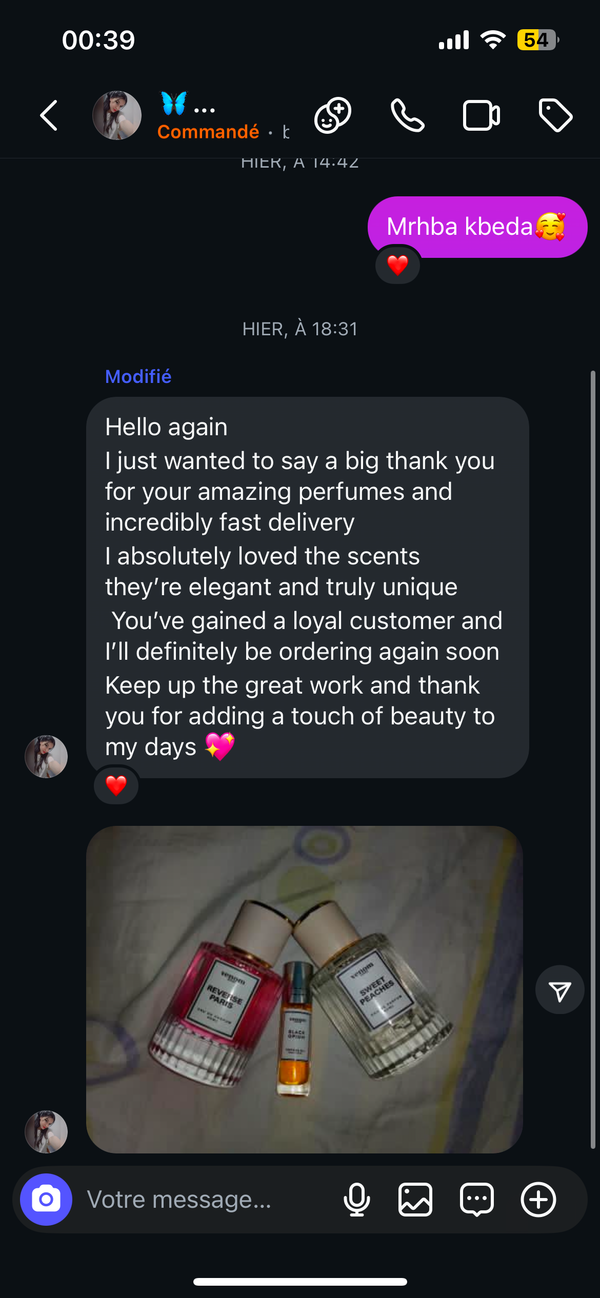The width and height of the screenshot is (600, 1298).
Task: Open the camera from message bar
Action: pos(46,1199)
